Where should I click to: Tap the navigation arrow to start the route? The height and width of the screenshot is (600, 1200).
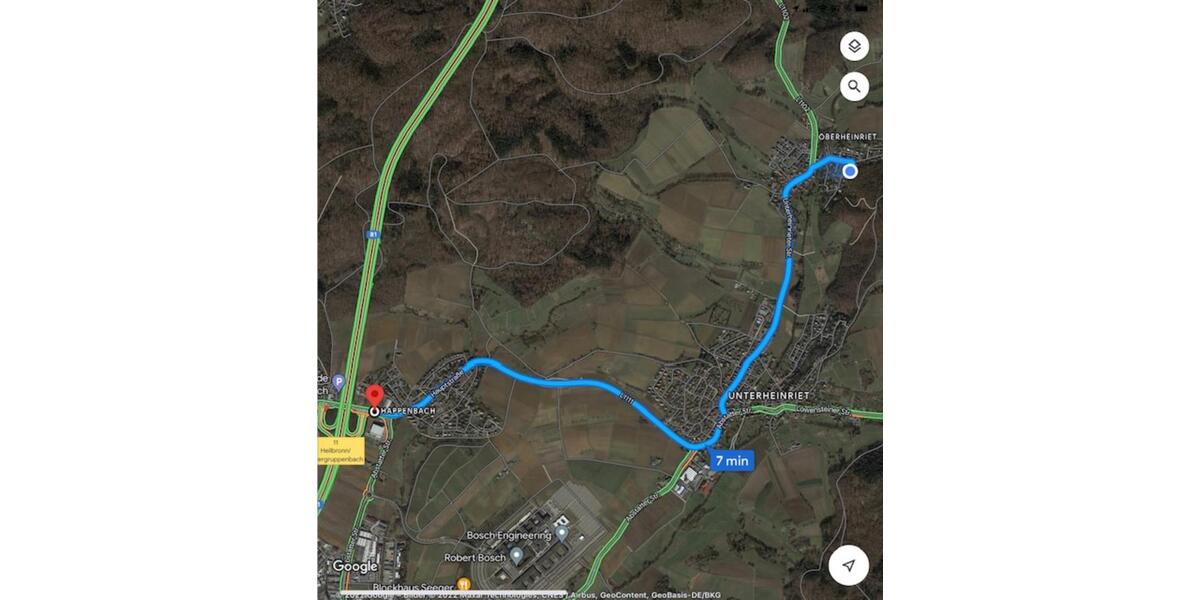(x=848, y=566)
